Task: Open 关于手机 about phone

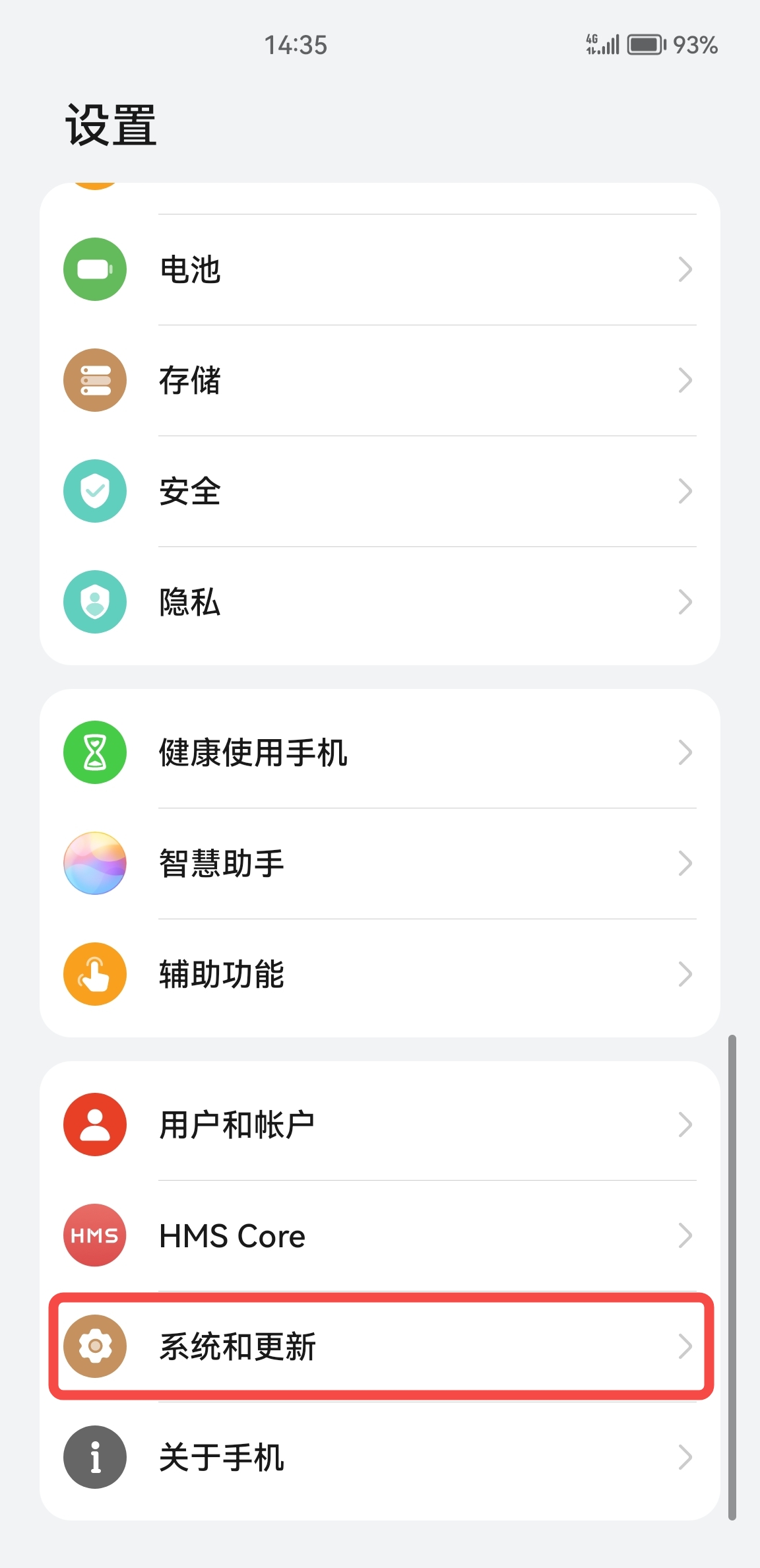Action: click(x=380, y=1457)
